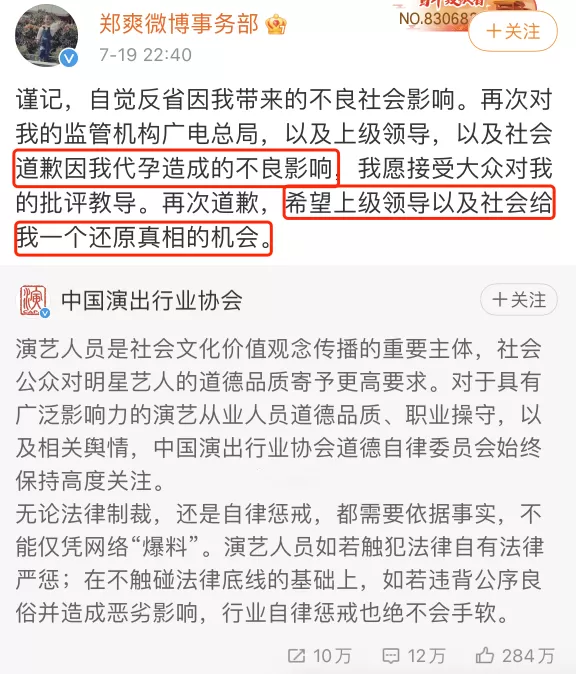Image resolution: width=576 pixels, height=674 pixels.
Task: Open 郑爽微博事务部 profile avatar
Action: click(x=47, y=36)
